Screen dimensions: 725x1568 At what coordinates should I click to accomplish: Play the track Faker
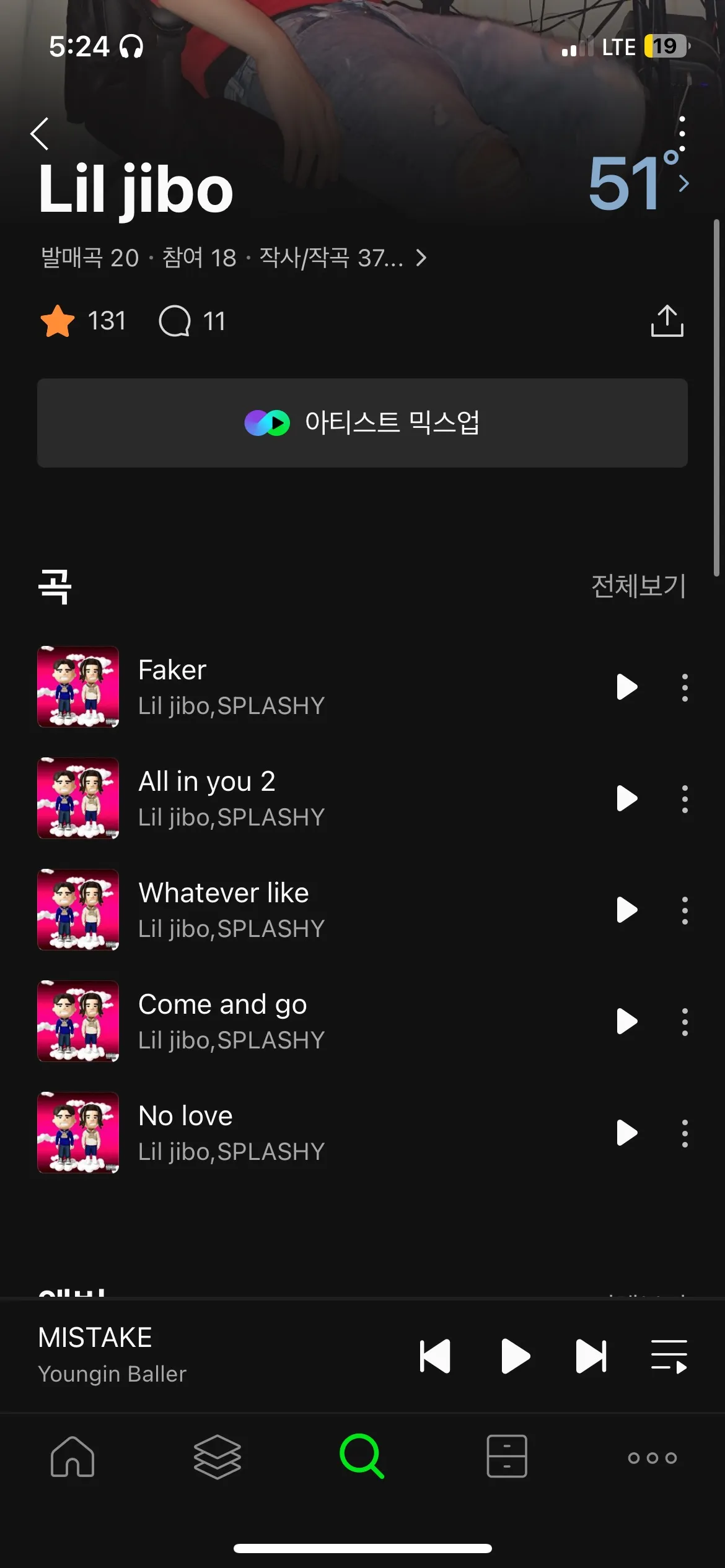626,686
